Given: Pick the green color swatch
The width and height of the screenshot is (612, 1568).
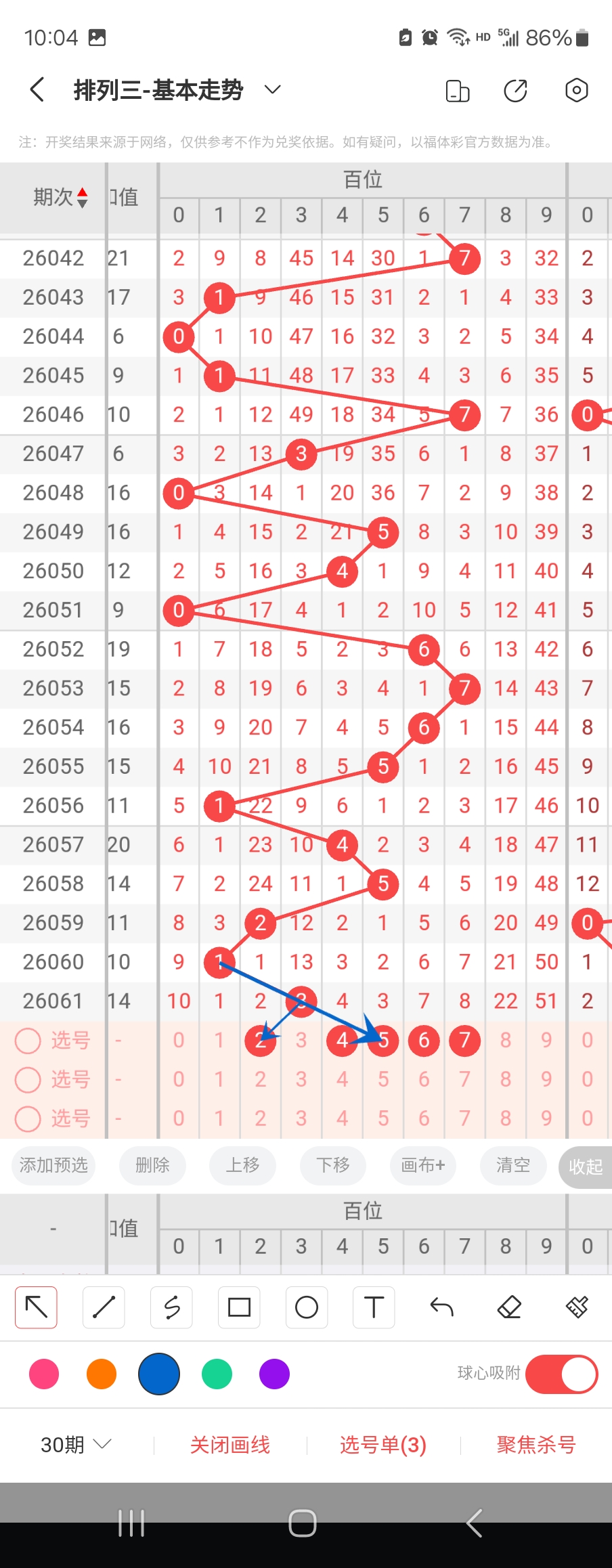Looking at the screenshot, I should 217,1374.
